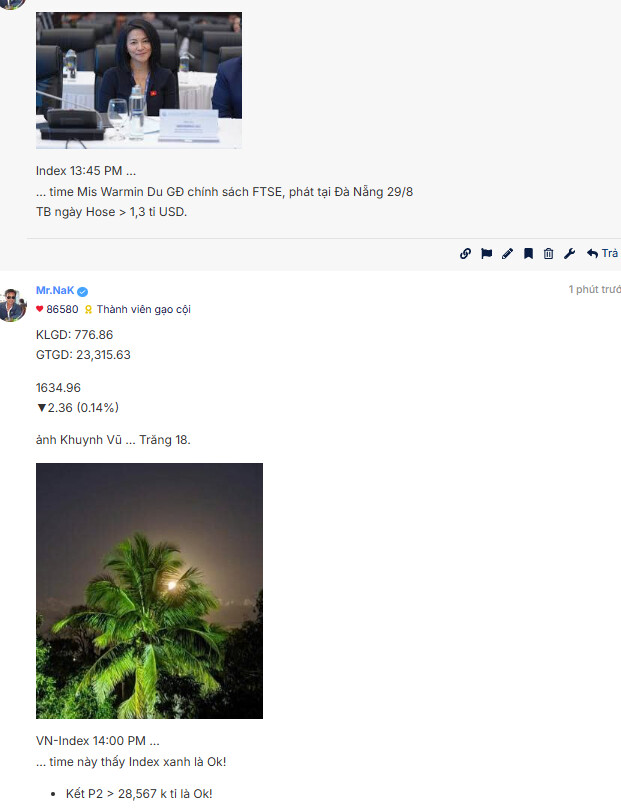The image size is (621, 812).
Task: Open admin wrench actions for the post
Action: click(569, 254)
